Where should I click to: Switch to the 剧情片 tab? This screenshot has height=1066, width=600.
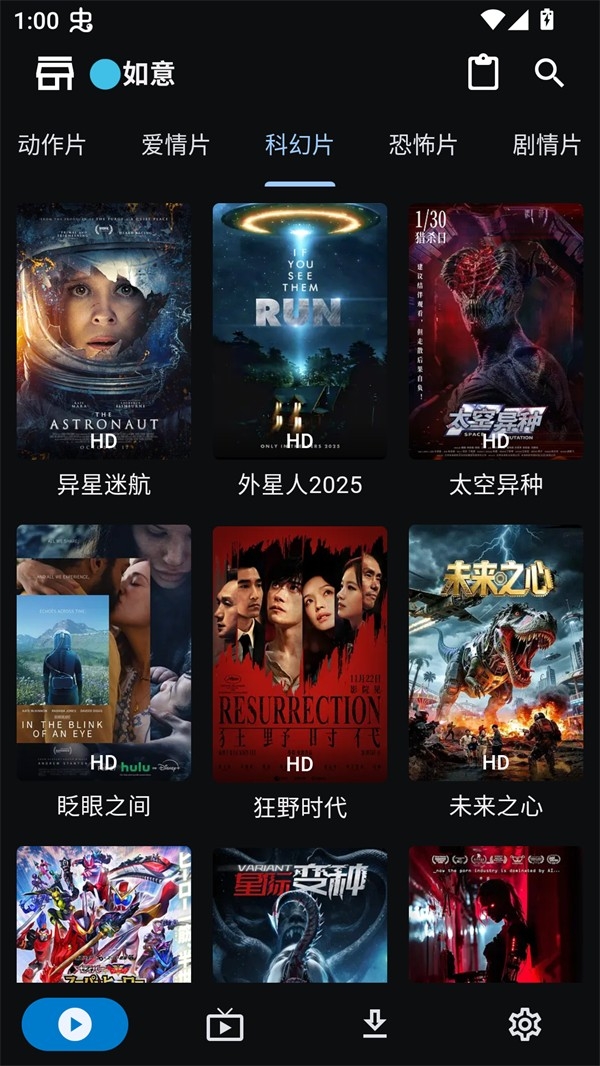[x=546, y=145]
